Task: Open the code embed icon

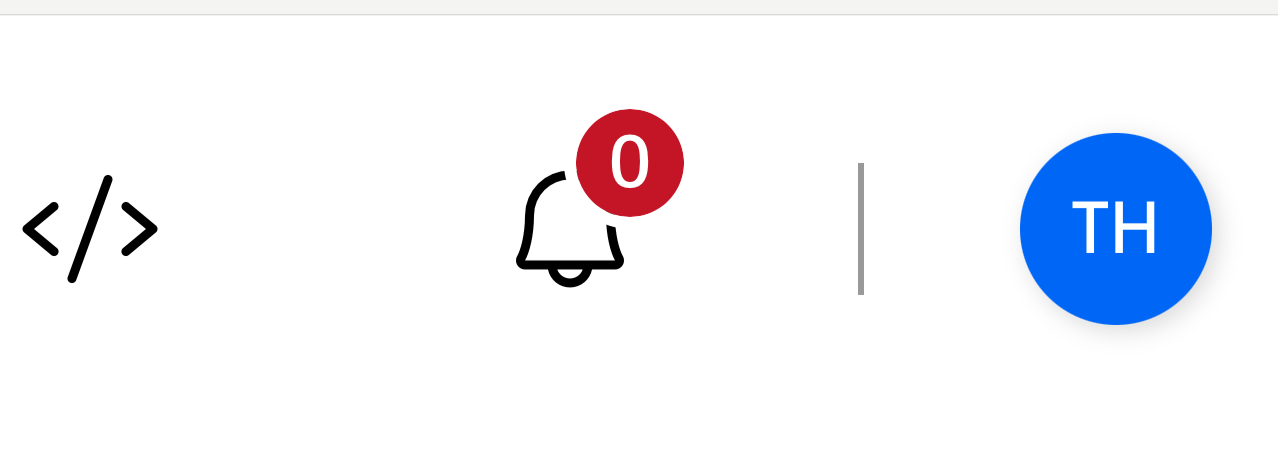Action: pyautogui.click(x=90, y=229)
